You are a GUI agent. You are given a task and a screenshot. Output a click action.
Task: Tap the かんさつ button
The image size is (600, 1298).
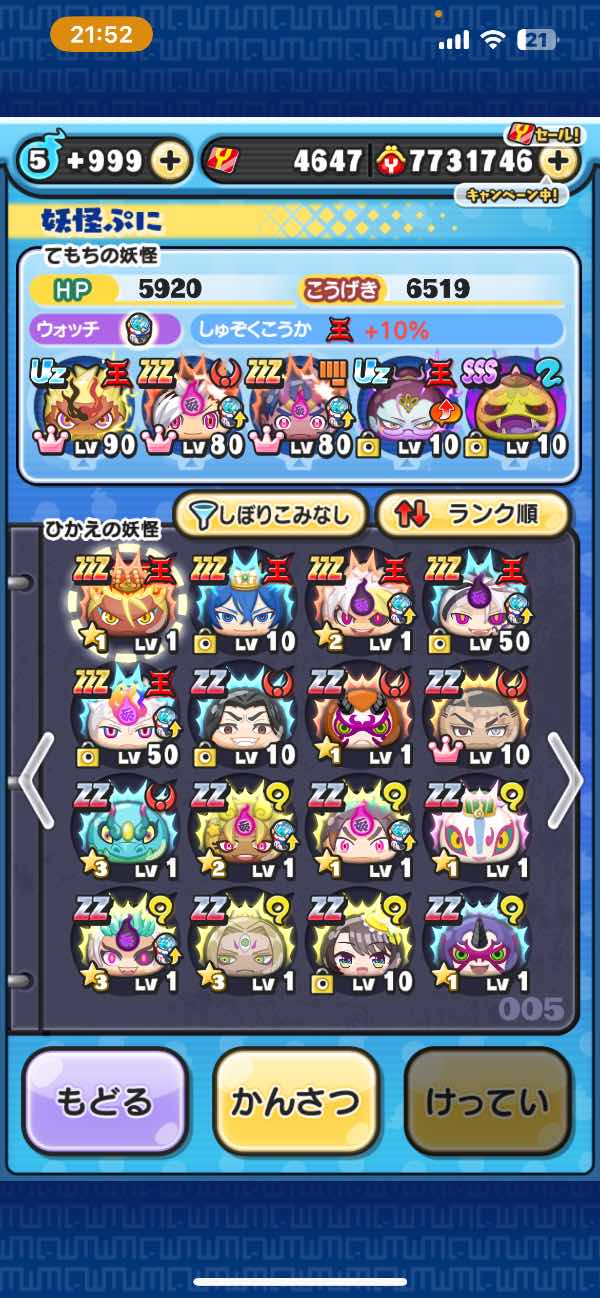(x=296, y=1104)
